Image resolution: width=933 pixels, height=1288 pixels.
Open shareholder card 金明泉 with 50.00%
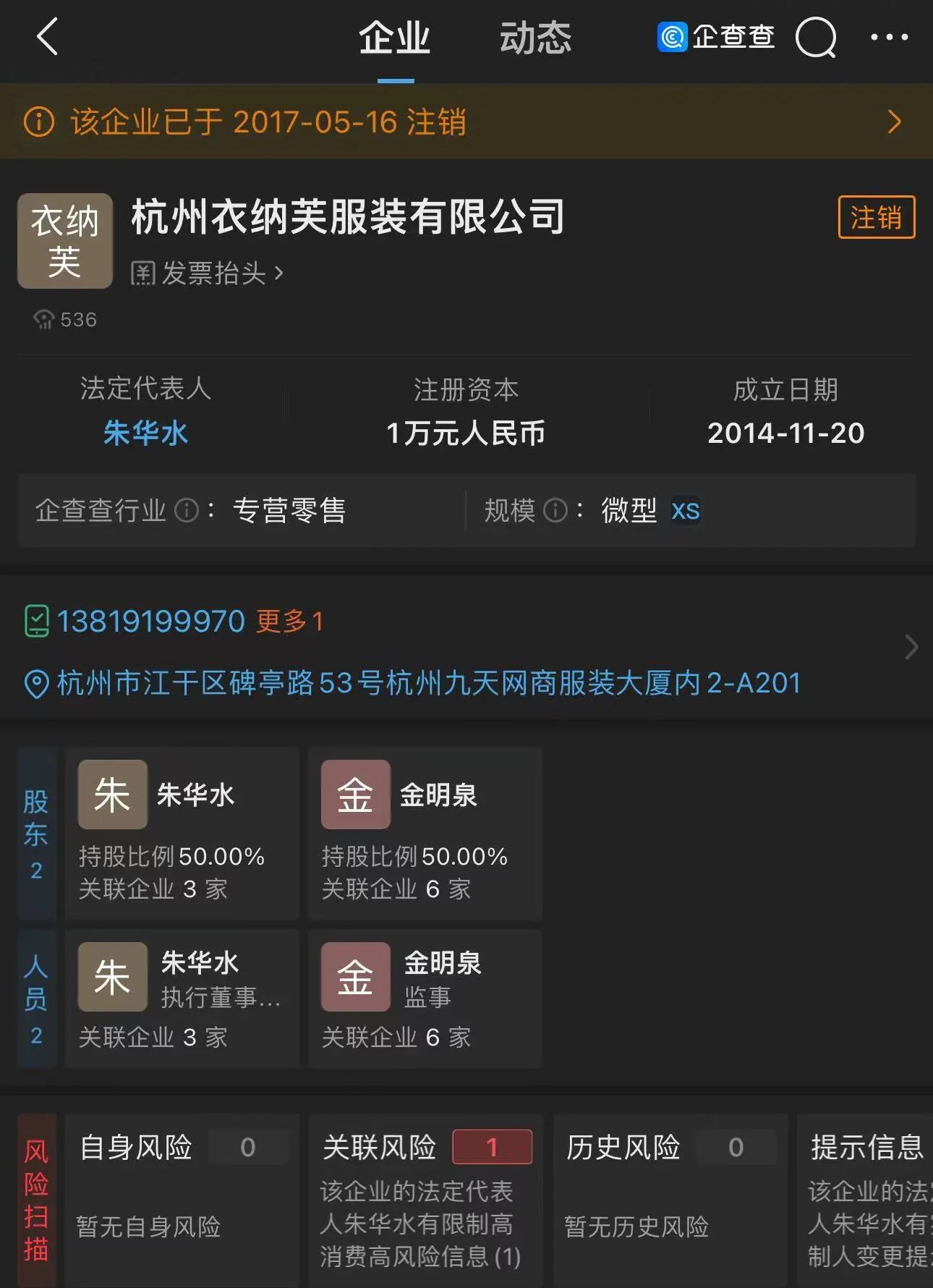425,834
